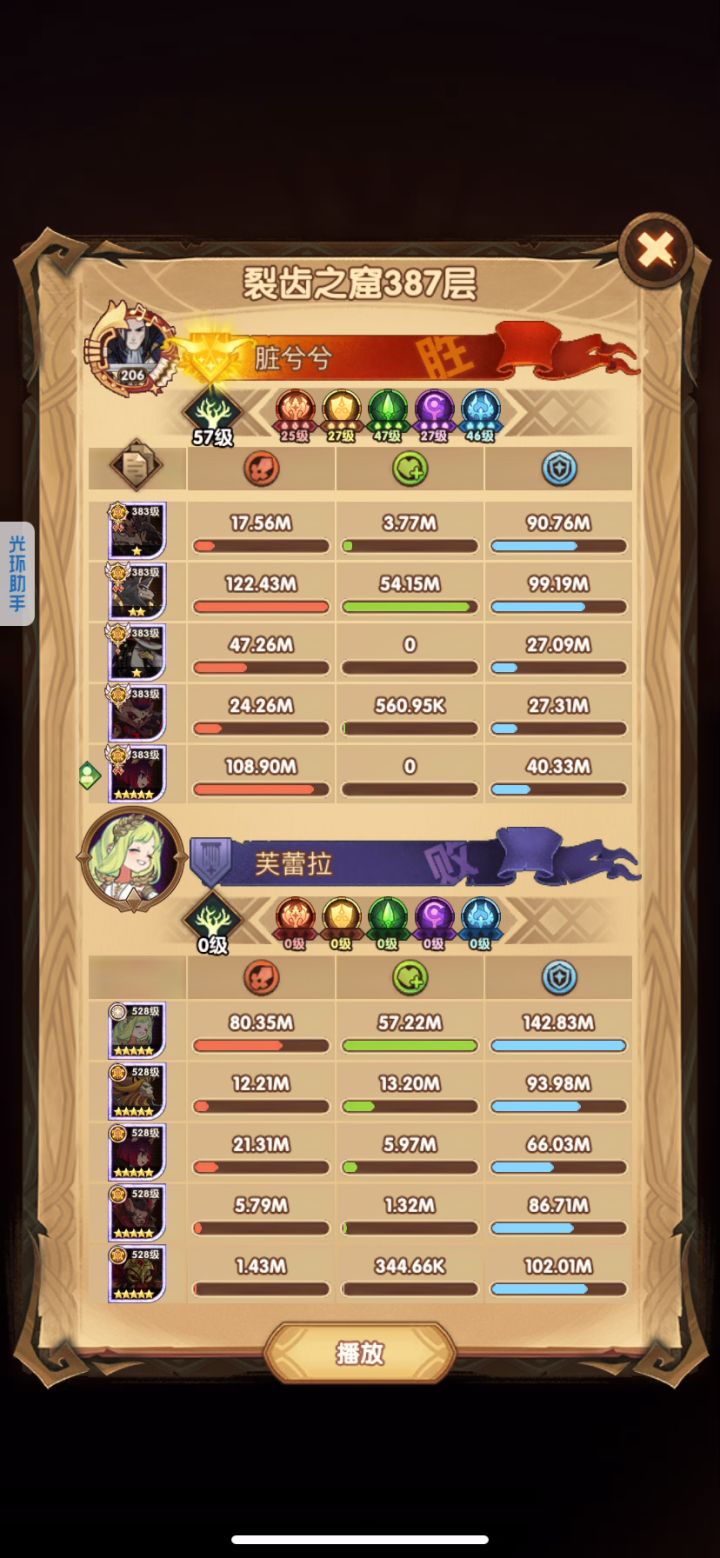This screenshot has width=720, height=1558.
Task: View the winner's hero with 108.90M damage
Action: point(137,774)
